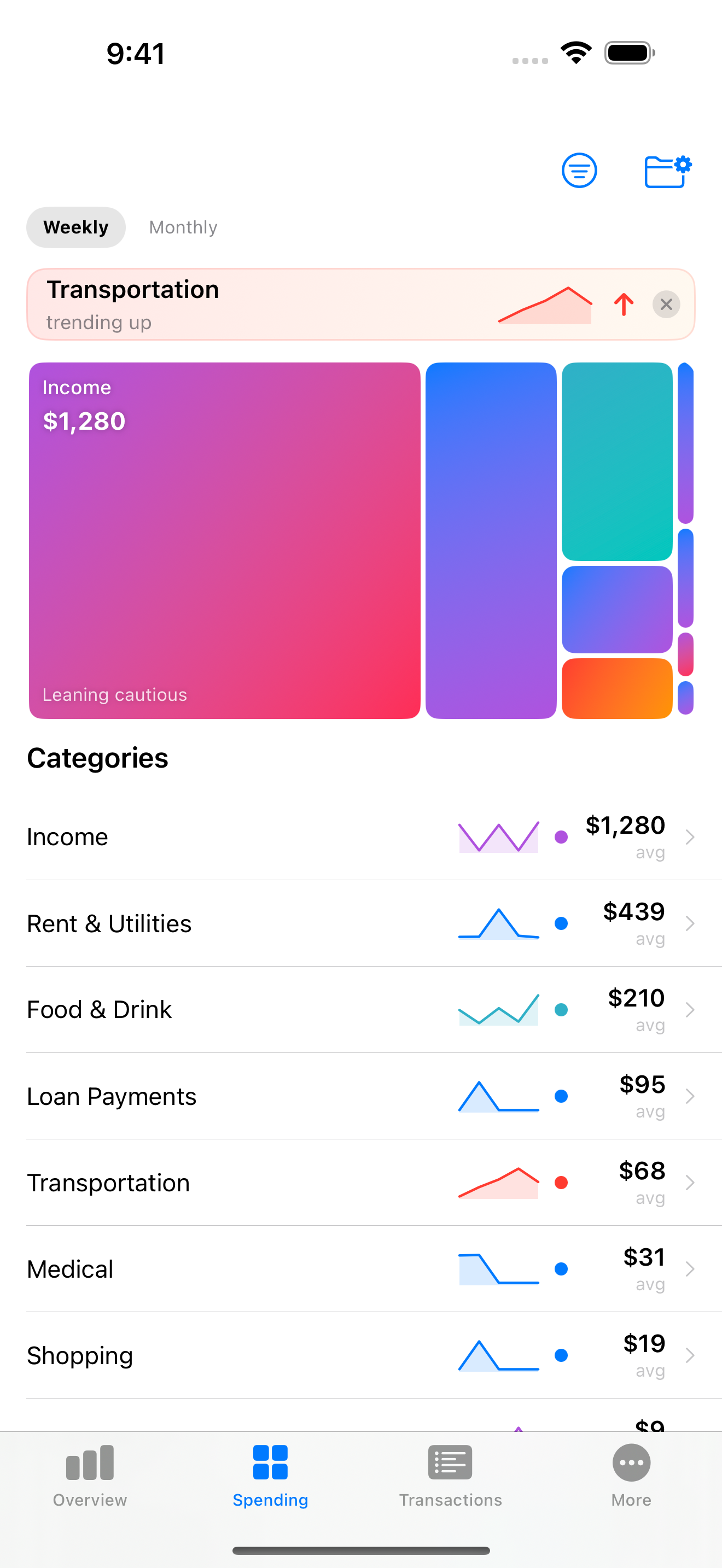
Task: Open the folder settings icon
Action: [x=667, y=171]
